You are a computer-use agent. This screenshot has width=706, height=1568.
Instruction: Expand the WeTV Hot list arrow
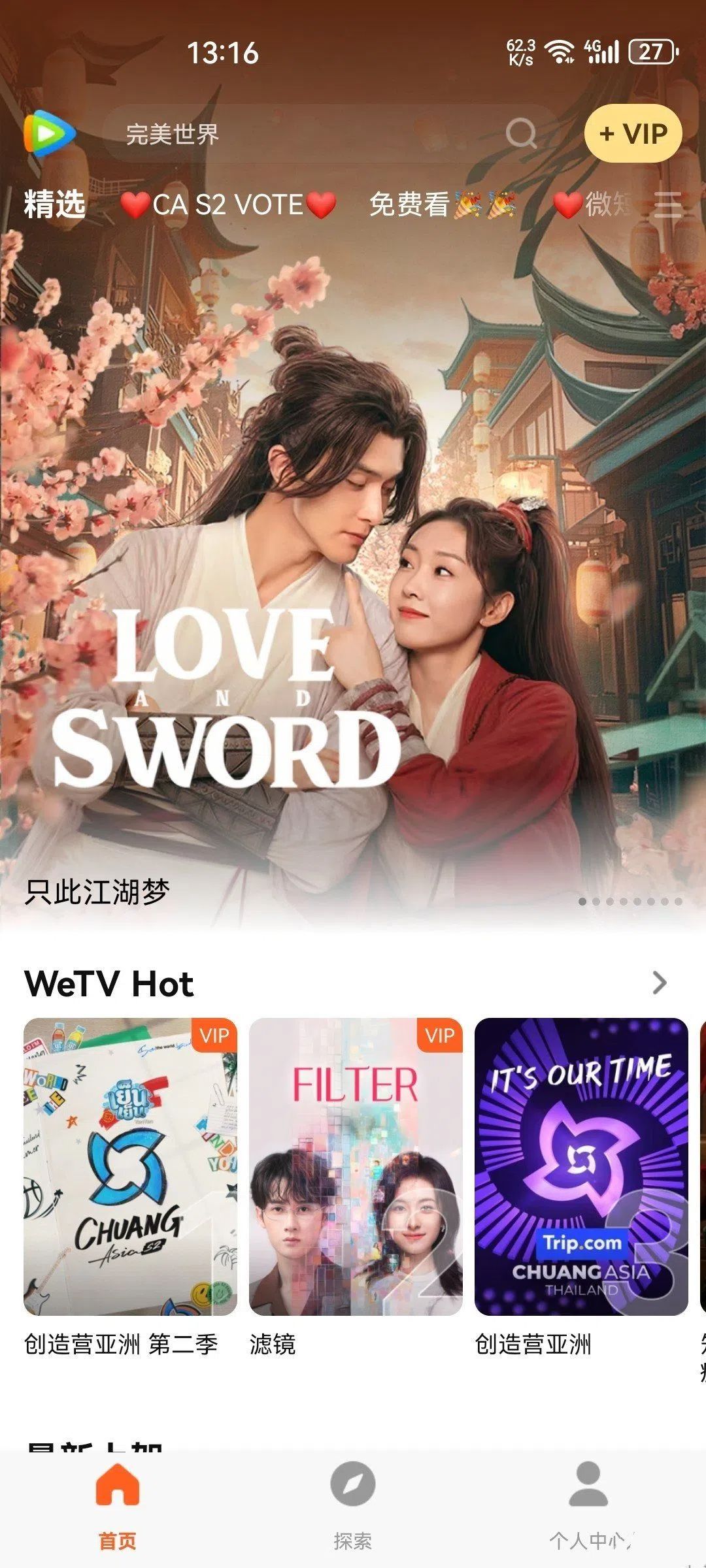pos(659,983)
